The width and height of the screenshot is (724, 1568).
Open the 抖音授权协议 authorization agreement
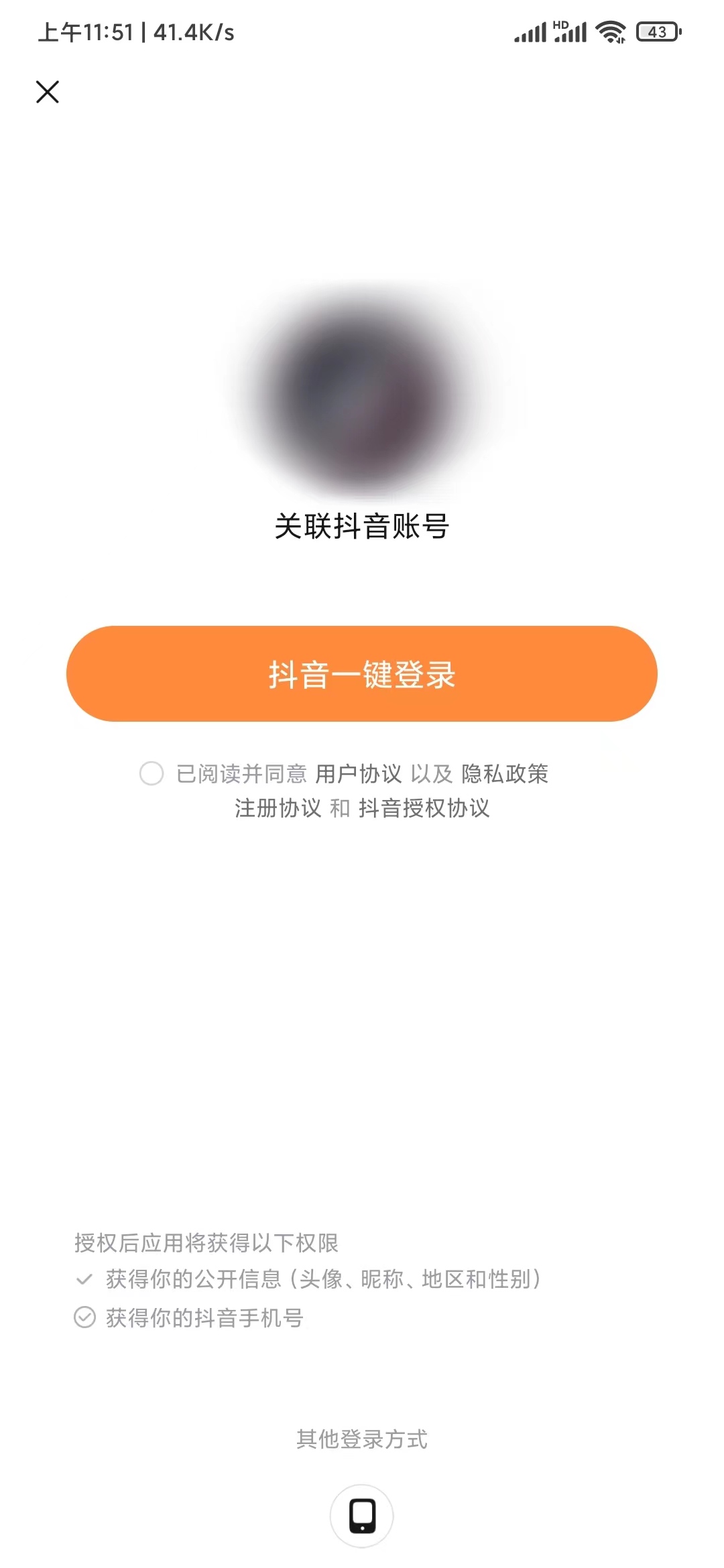pos(425,809)
